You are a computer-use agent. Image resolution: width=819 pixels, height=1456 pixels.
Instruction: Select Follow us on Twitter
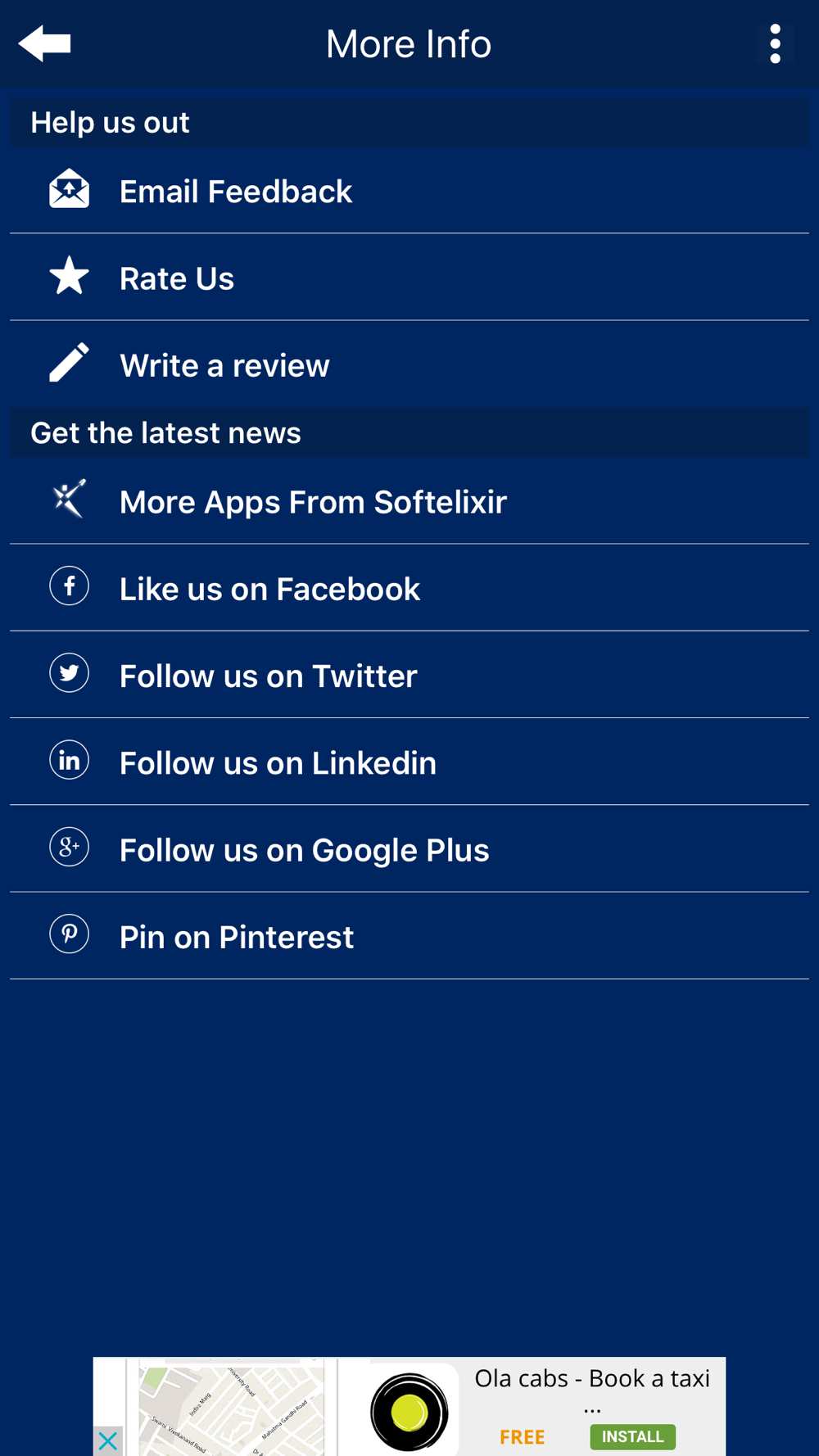coord(409,675)
